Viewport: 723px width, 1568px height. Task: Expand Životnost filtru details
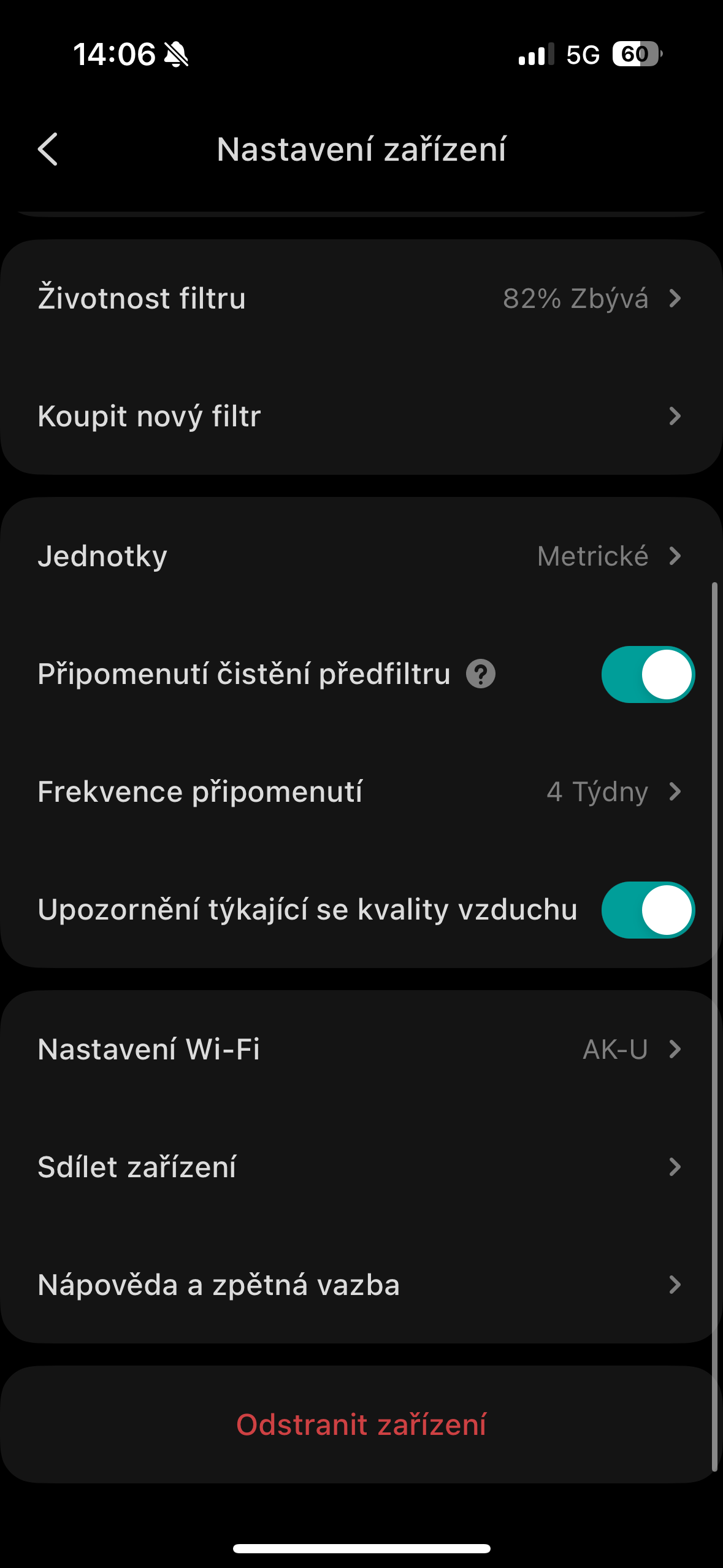362,298
